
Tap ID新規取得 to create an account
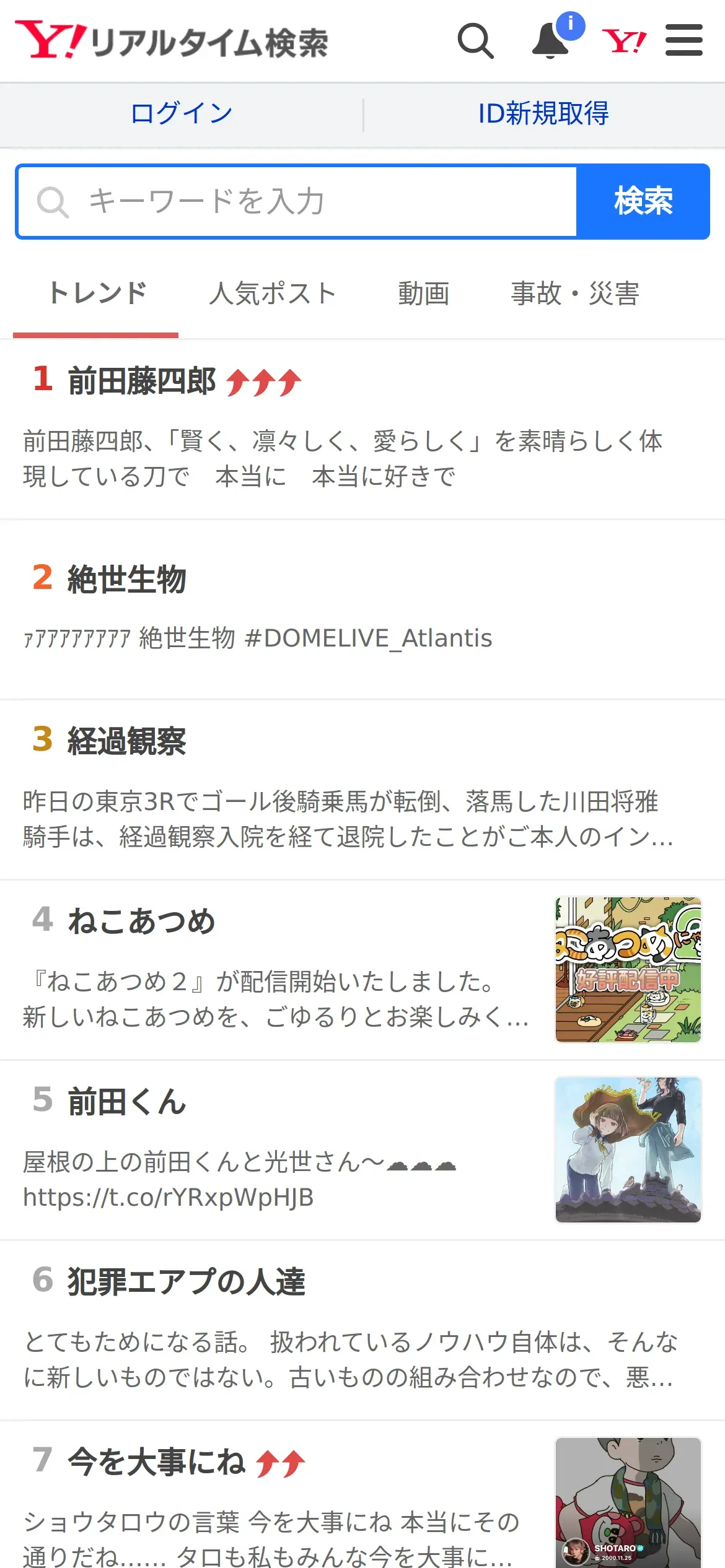tap(543, 114)
